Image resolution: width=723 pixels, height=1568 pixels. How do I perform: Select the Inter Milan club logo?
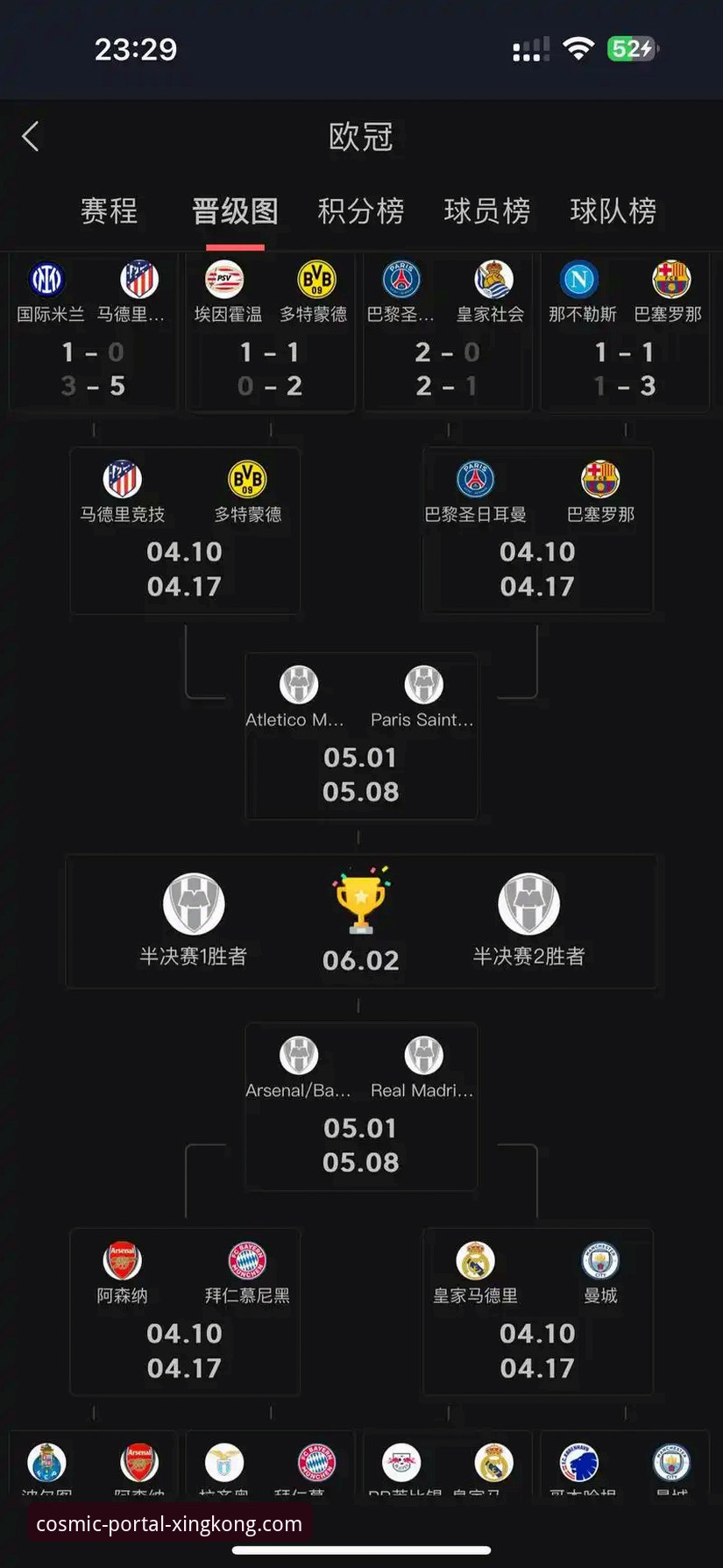click(47, 281)
